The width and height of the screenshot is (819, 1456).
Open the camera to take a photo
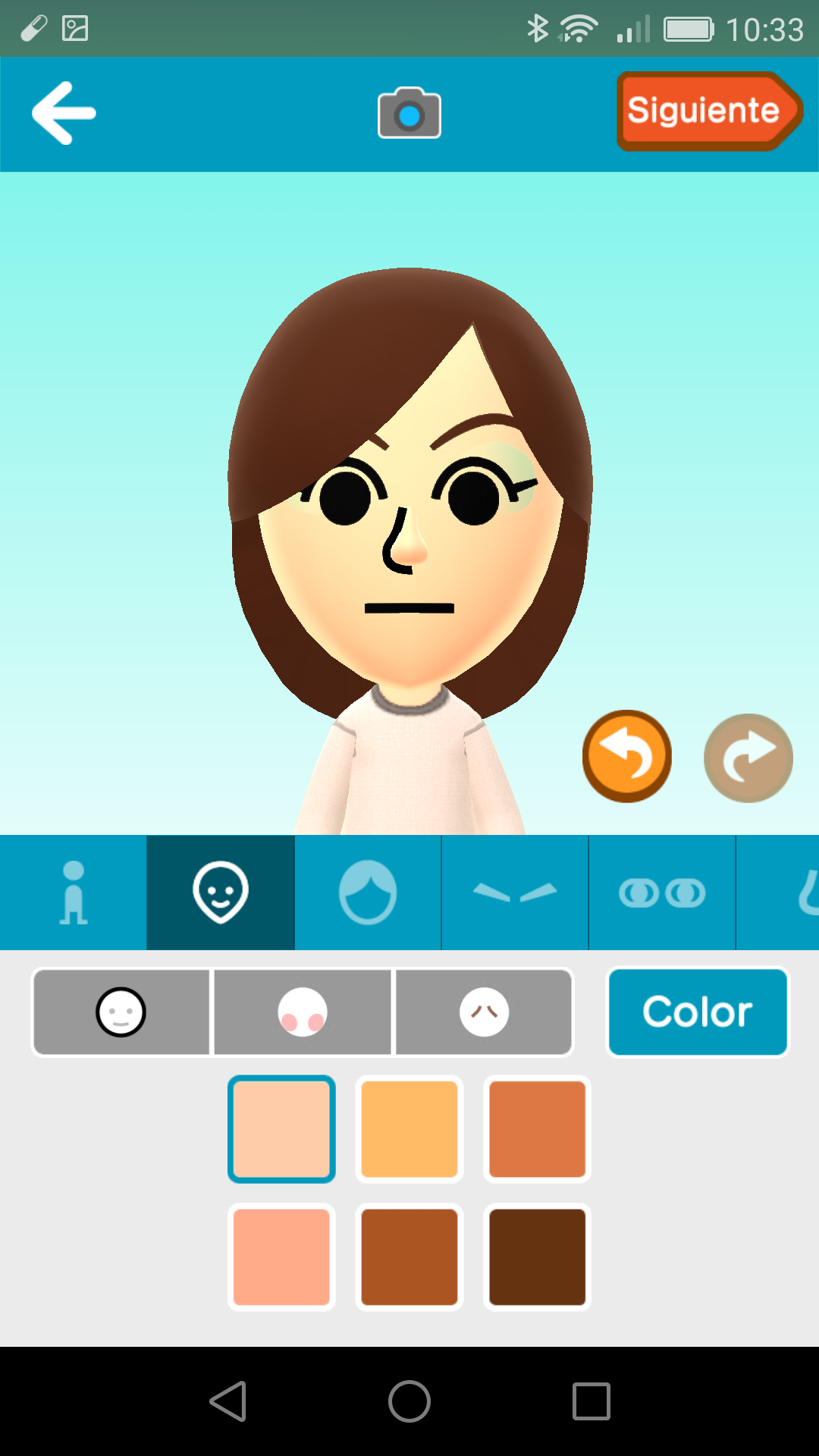pos(409,114)
